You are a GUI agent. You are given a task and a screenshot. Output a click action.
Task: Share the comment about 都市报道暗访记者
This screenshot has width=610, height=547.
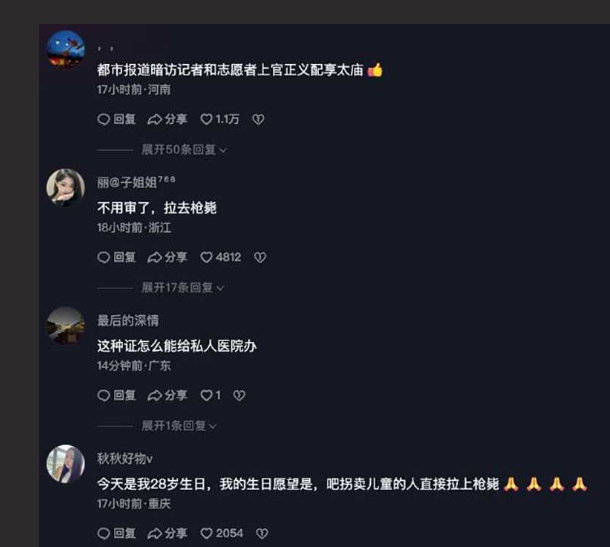tap(167, 119)
